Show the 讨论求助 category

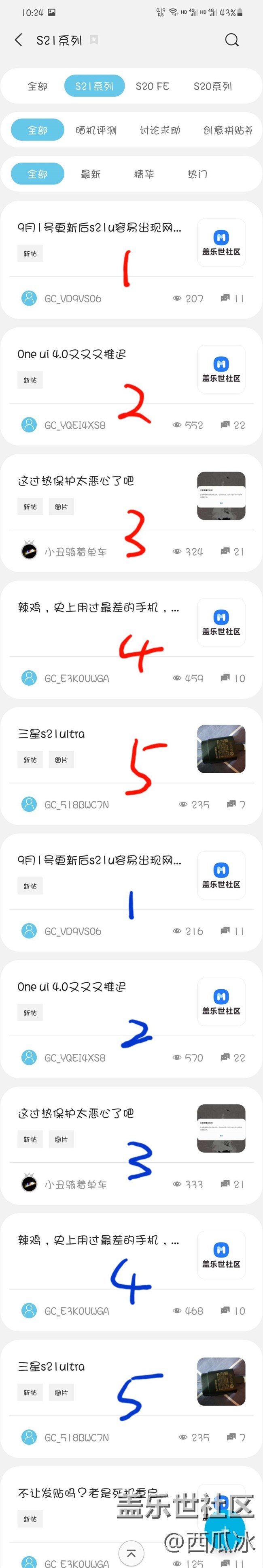pyautogui.click(x=160, y=130)
